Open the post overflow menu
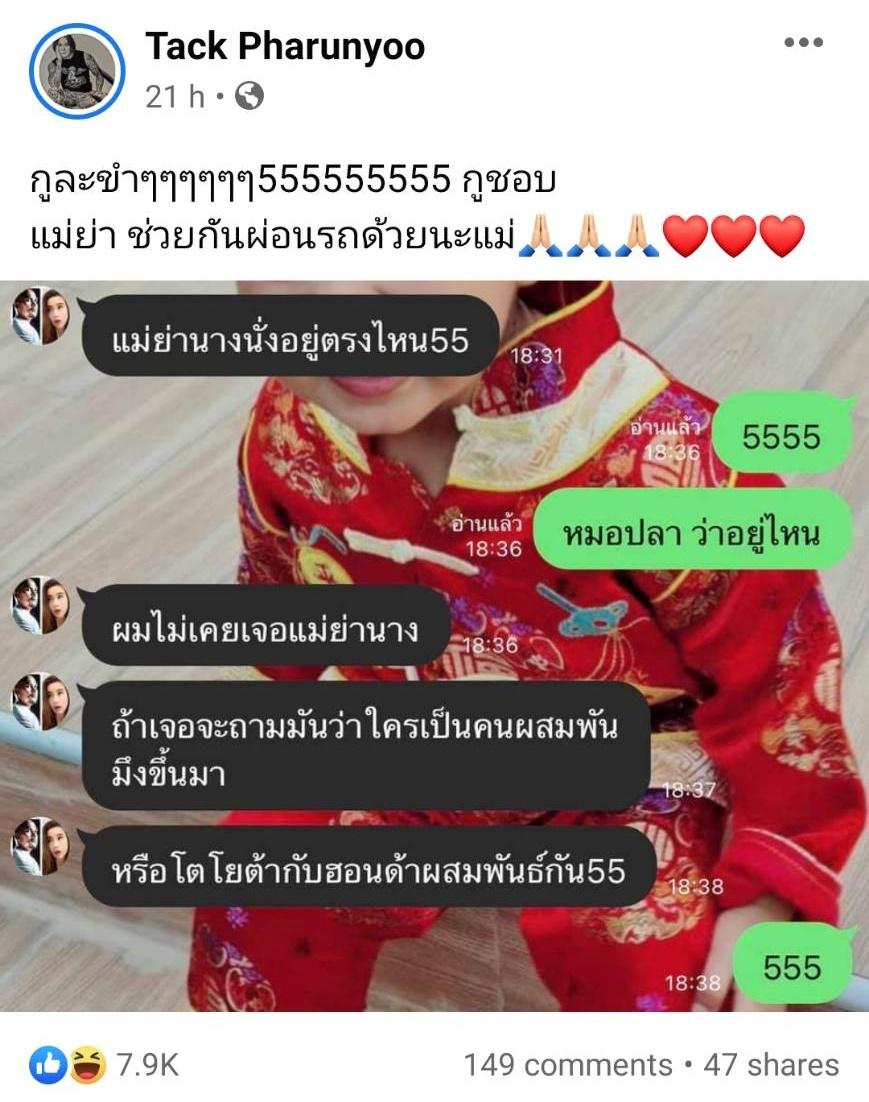The height and width of the screenshot is (1102, 869). point(802,43)
